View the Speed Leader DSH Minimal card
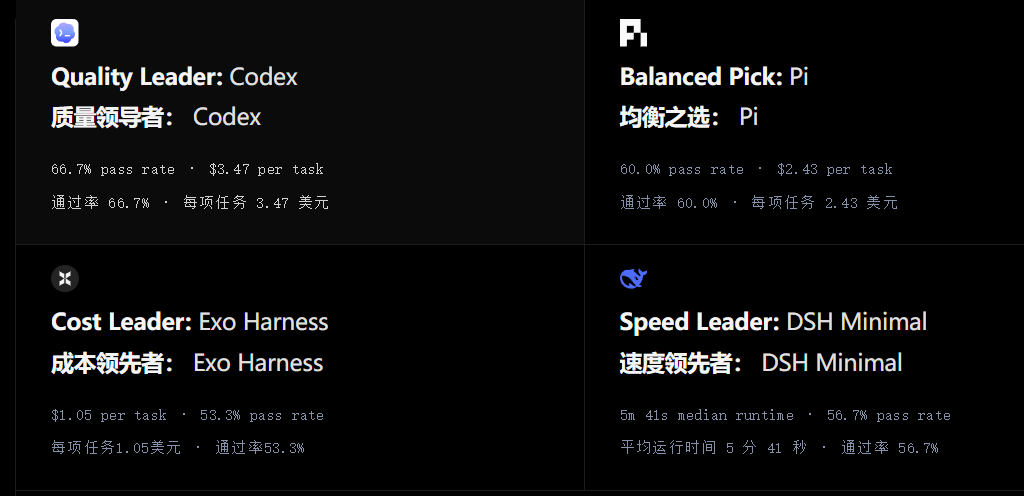 click(805, 367)
